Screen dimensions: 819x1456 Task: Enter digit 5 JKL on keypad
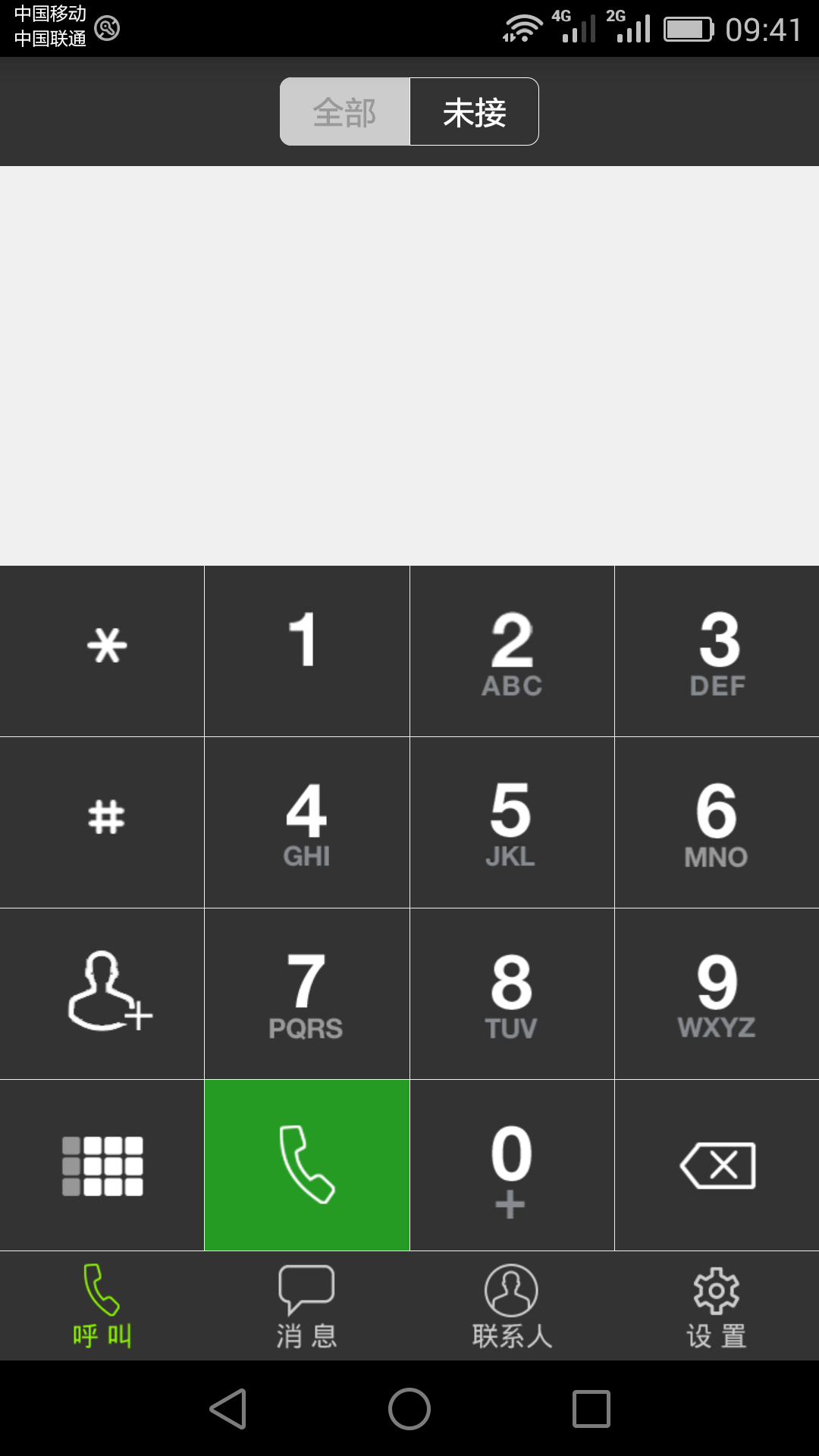click(512, 822)
